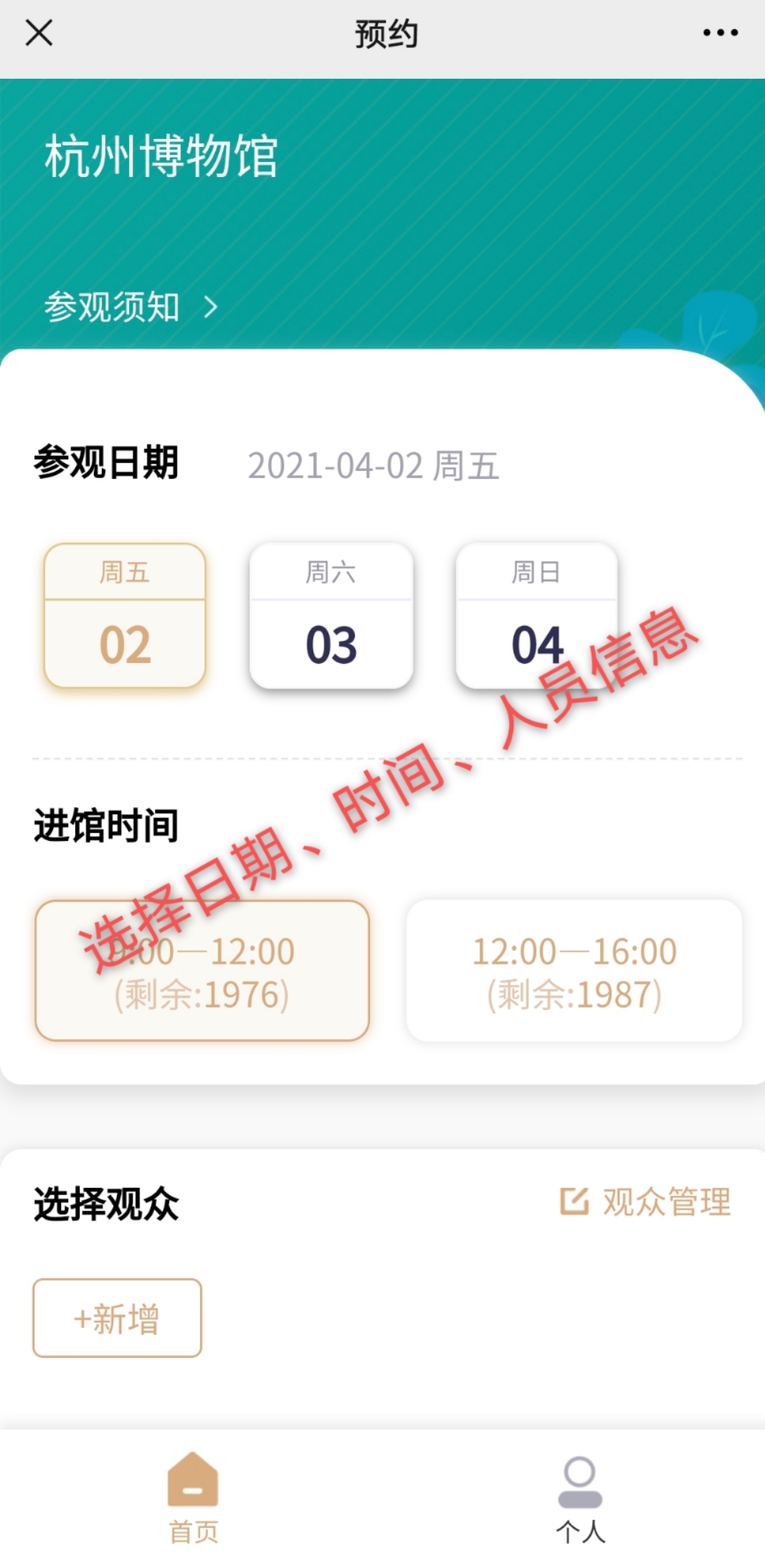The height and width of the screenshot is (1568, 765).
Task: Tap +新增 to add a visitor
Action: tap(117, 1318)
